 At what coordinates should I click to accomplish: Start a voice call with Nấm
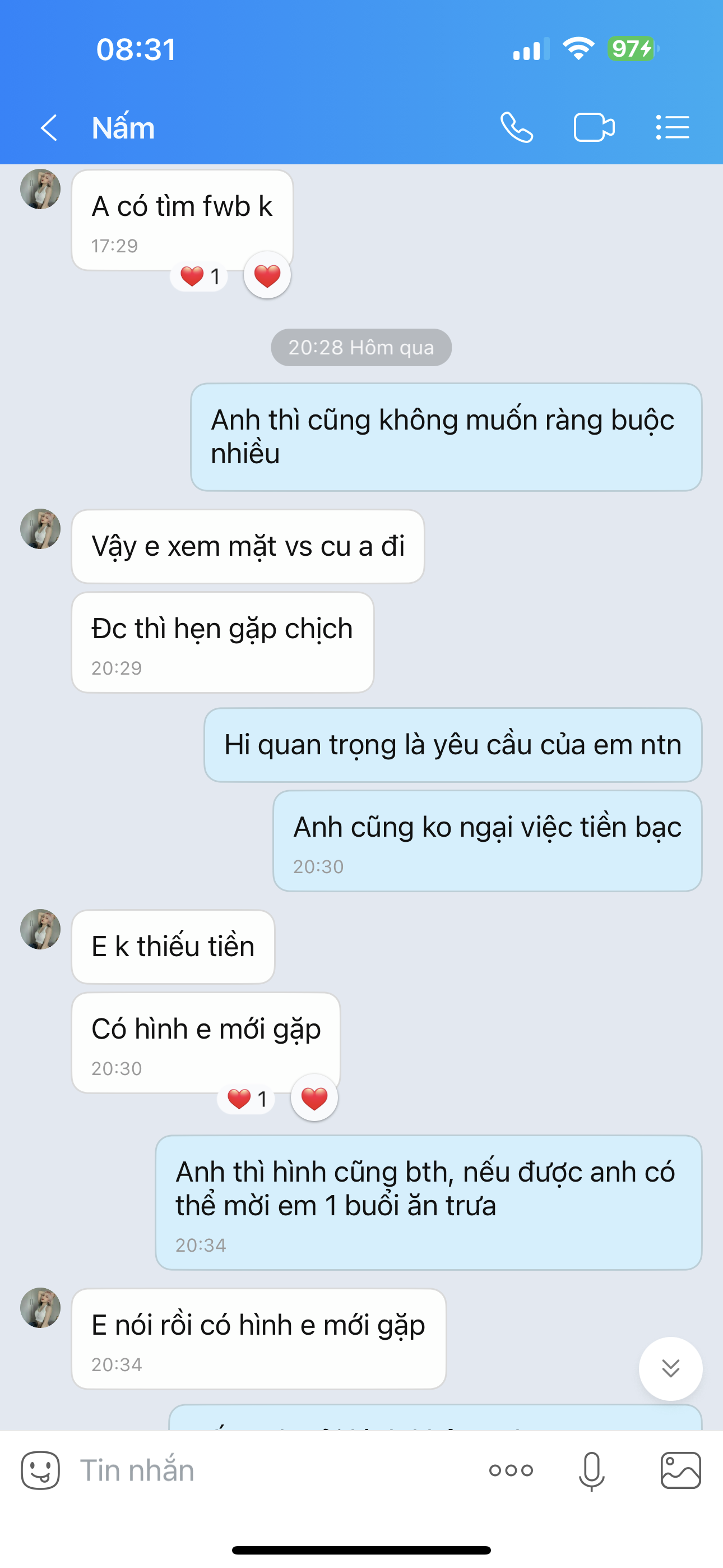516,128
